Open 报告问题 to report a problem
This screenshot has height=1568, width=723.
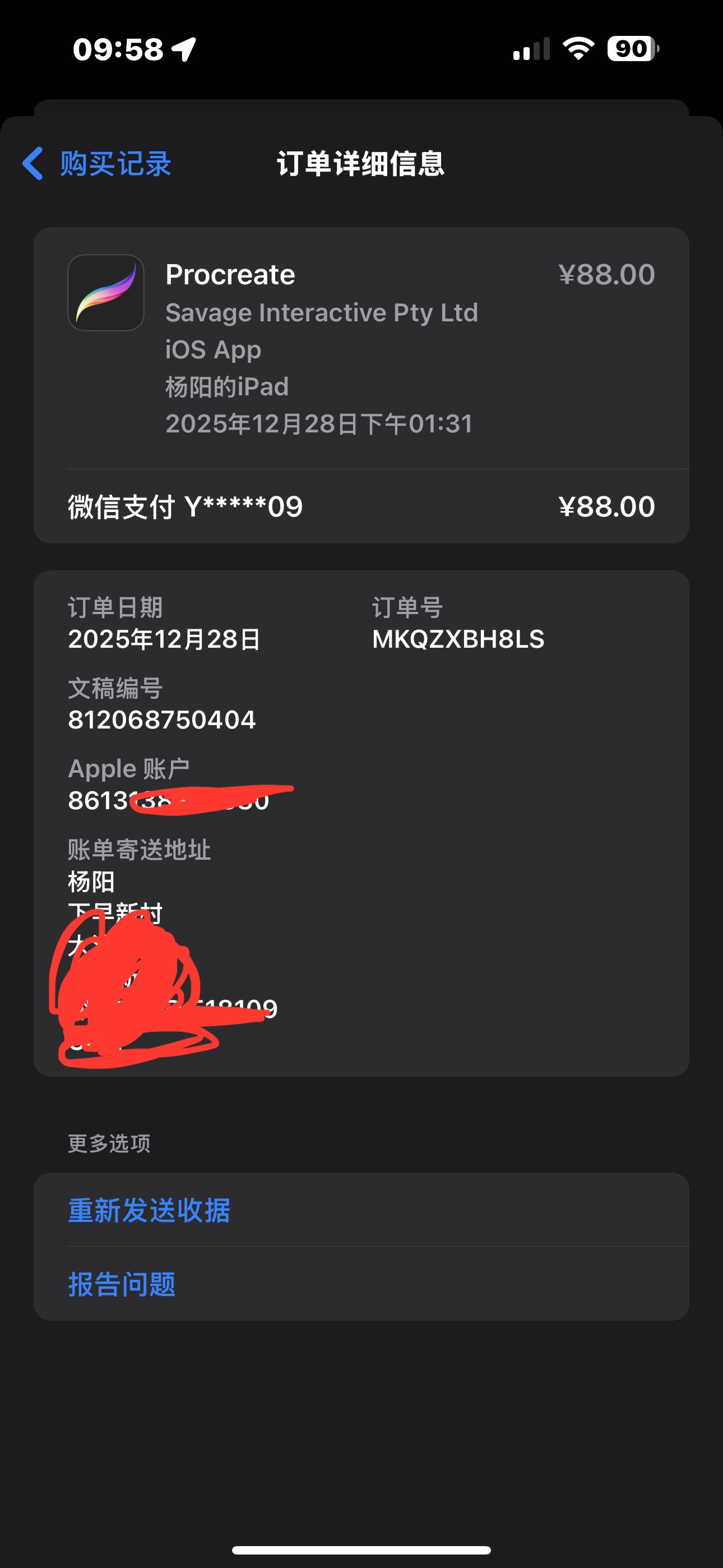coord(122,1284)
